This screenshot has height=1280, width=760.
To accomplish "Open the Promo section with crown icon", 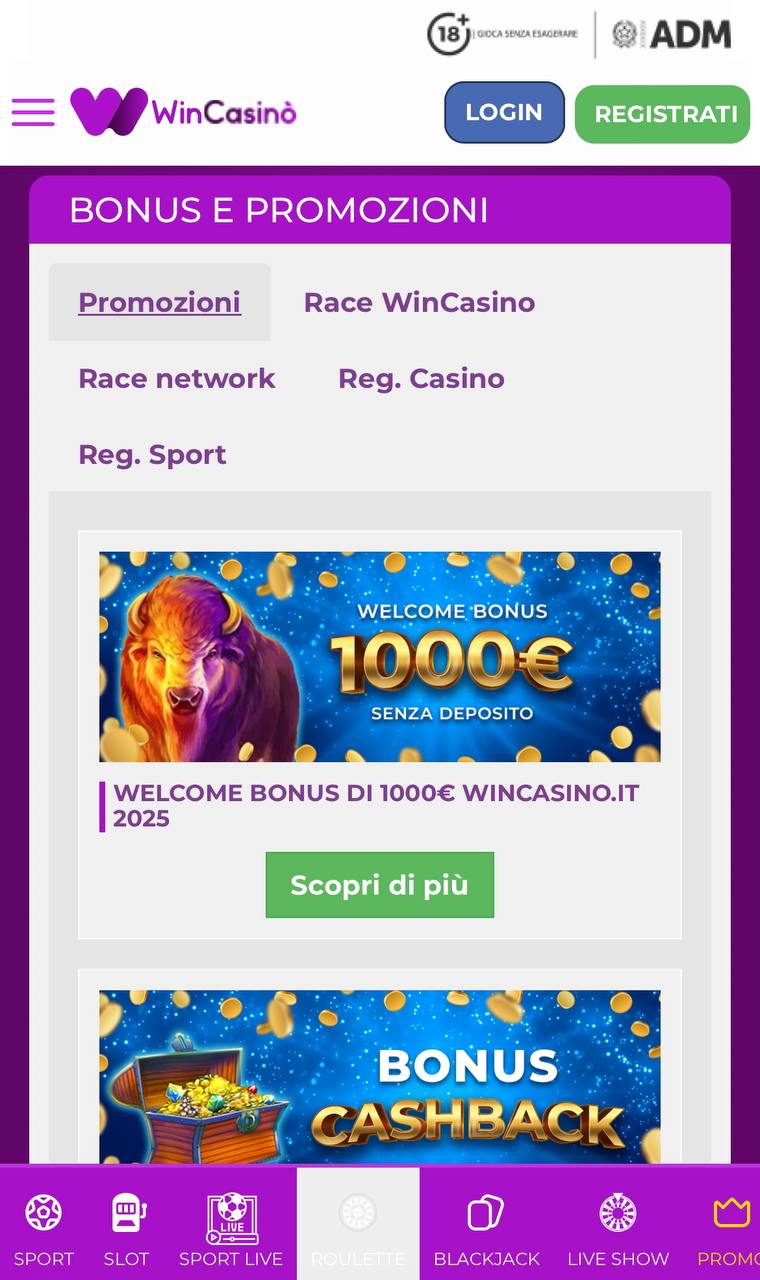I will pos(730,1228).
